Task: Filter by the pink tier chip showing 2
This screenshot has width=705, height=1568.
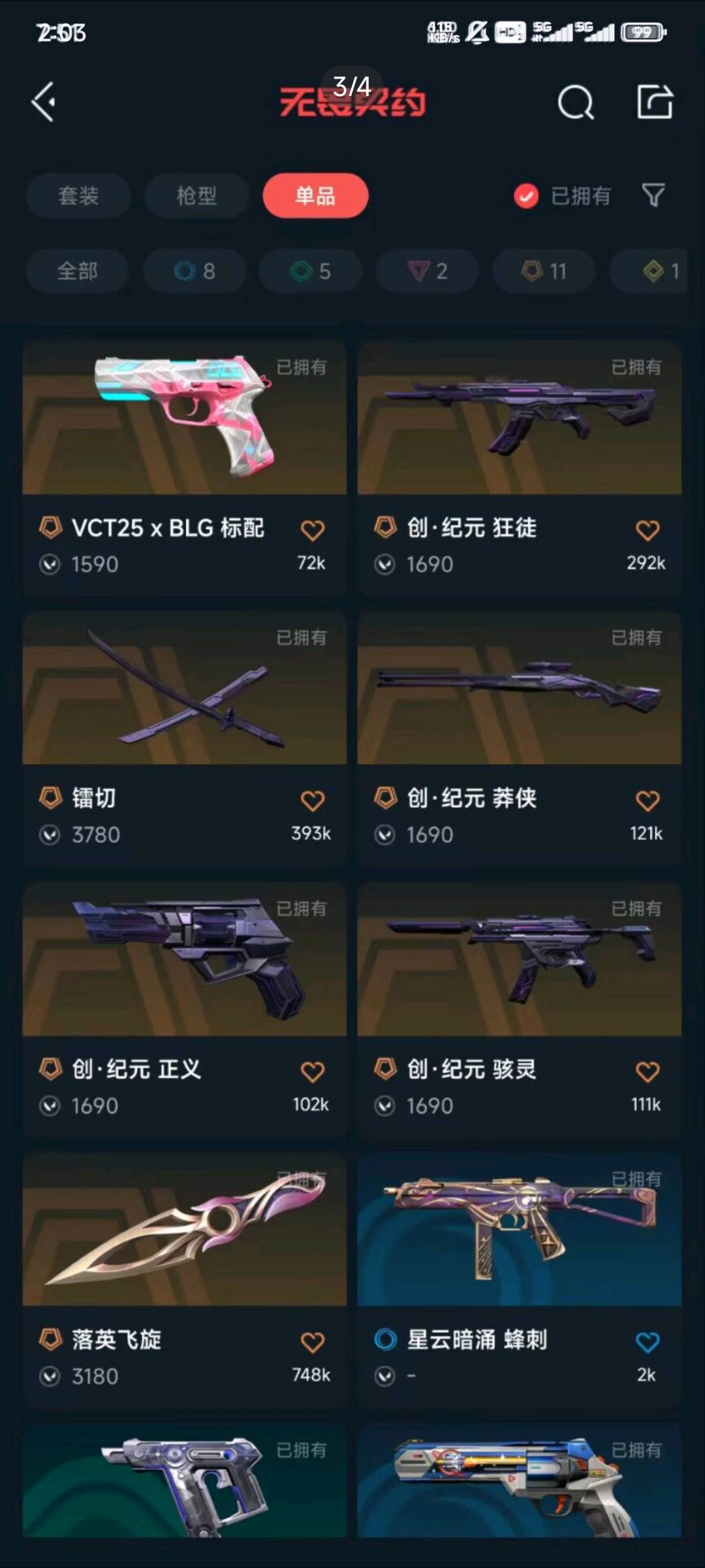Action: pos(427,270)
